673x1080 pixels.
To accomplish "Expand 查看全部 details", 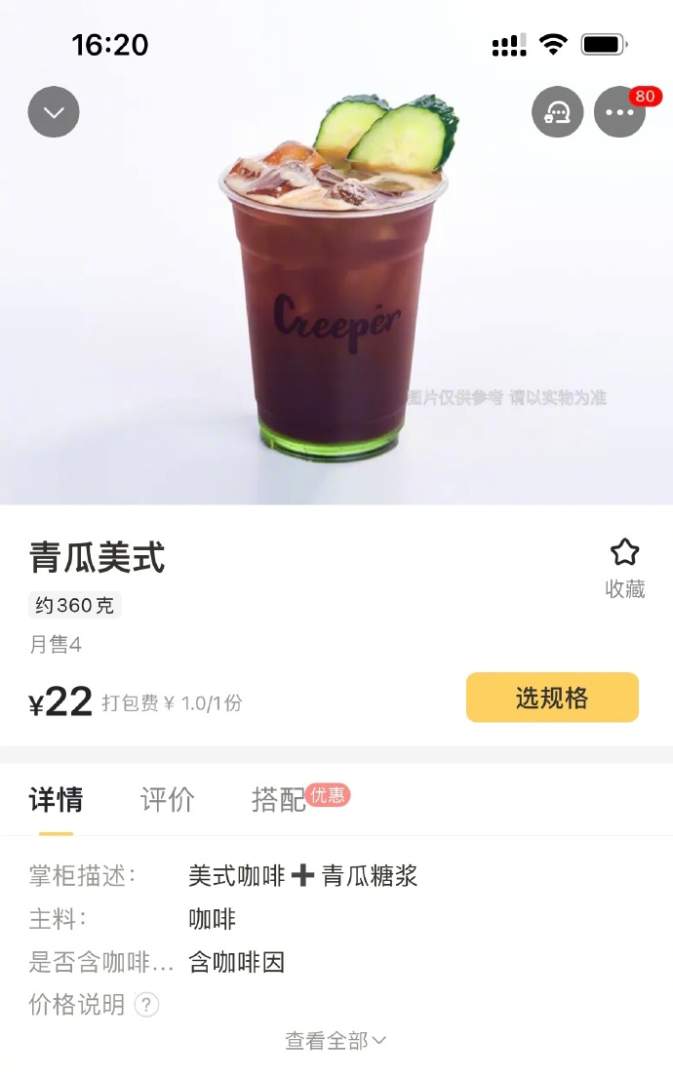I will click(335, 1041).
